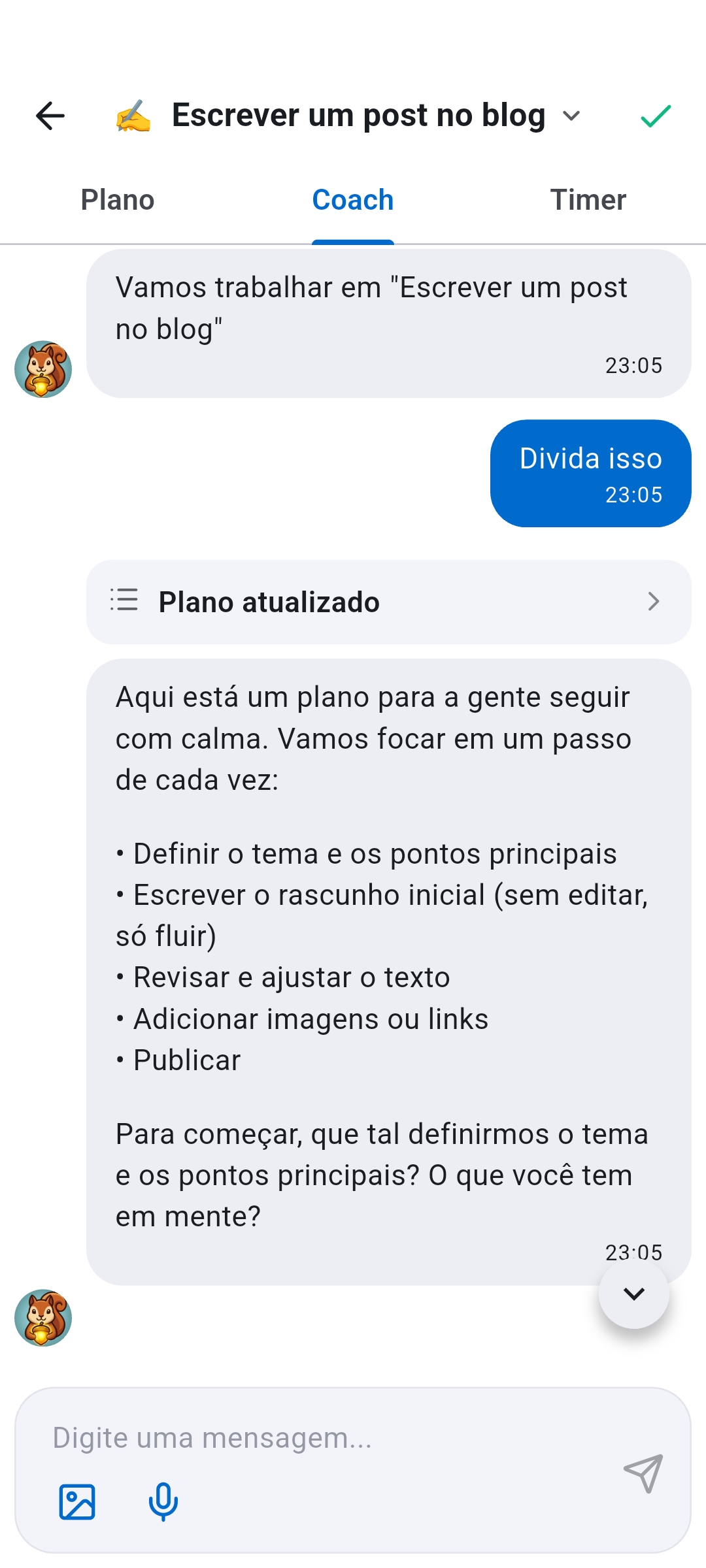The height and width of the screenshot is (1568, 706).
Task: Expand the Plano atualizado card
Action: pyautogui.click(x=654, y=602)
